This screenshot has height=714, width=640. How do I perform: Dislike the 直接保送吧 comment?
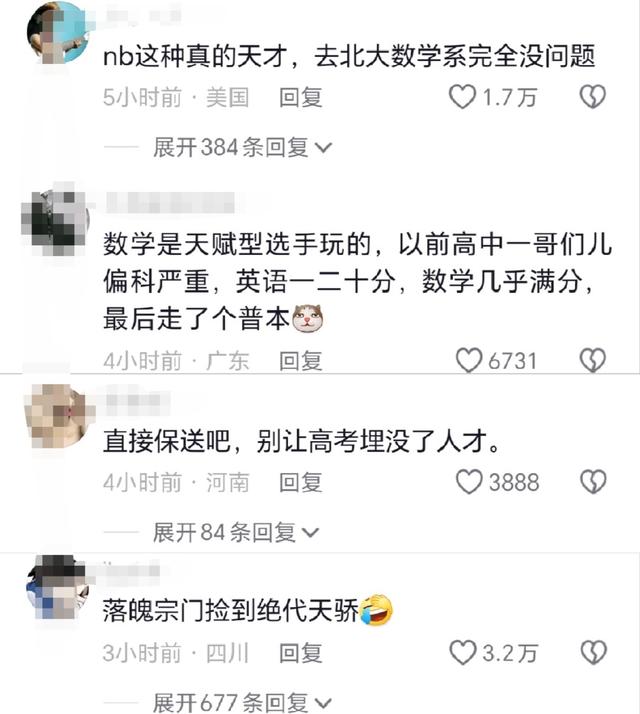[x=593, y=482]
